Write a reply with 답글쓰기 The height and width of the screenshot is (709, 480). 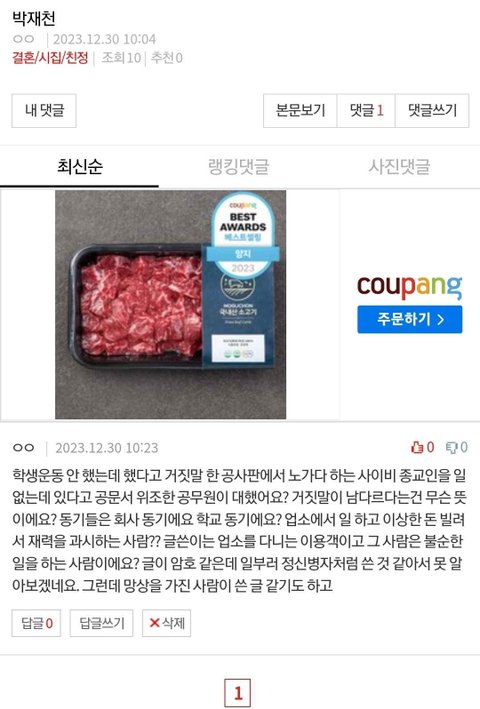(x=101, y=623)
